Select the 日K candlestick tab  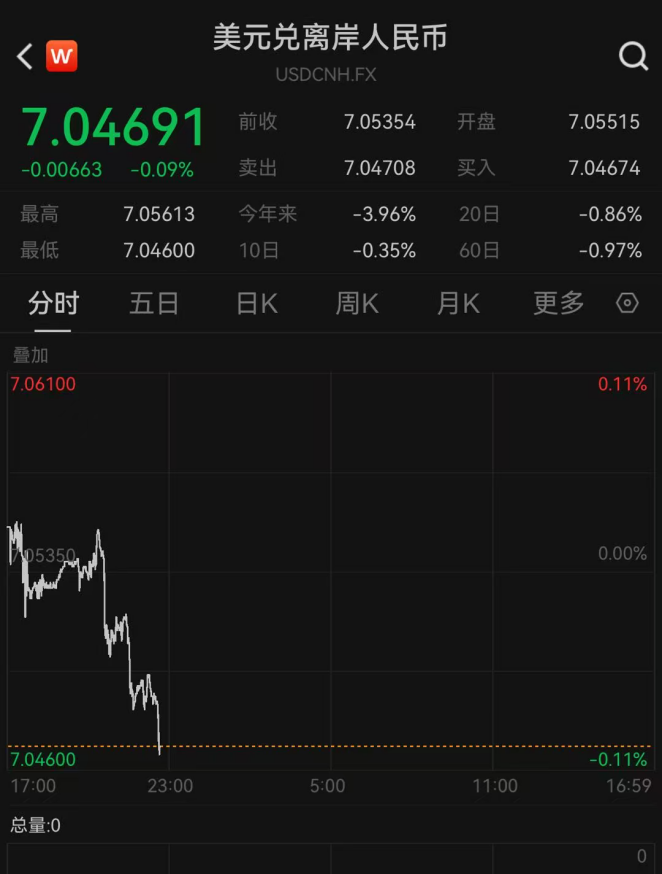click(x=256, y=303)
